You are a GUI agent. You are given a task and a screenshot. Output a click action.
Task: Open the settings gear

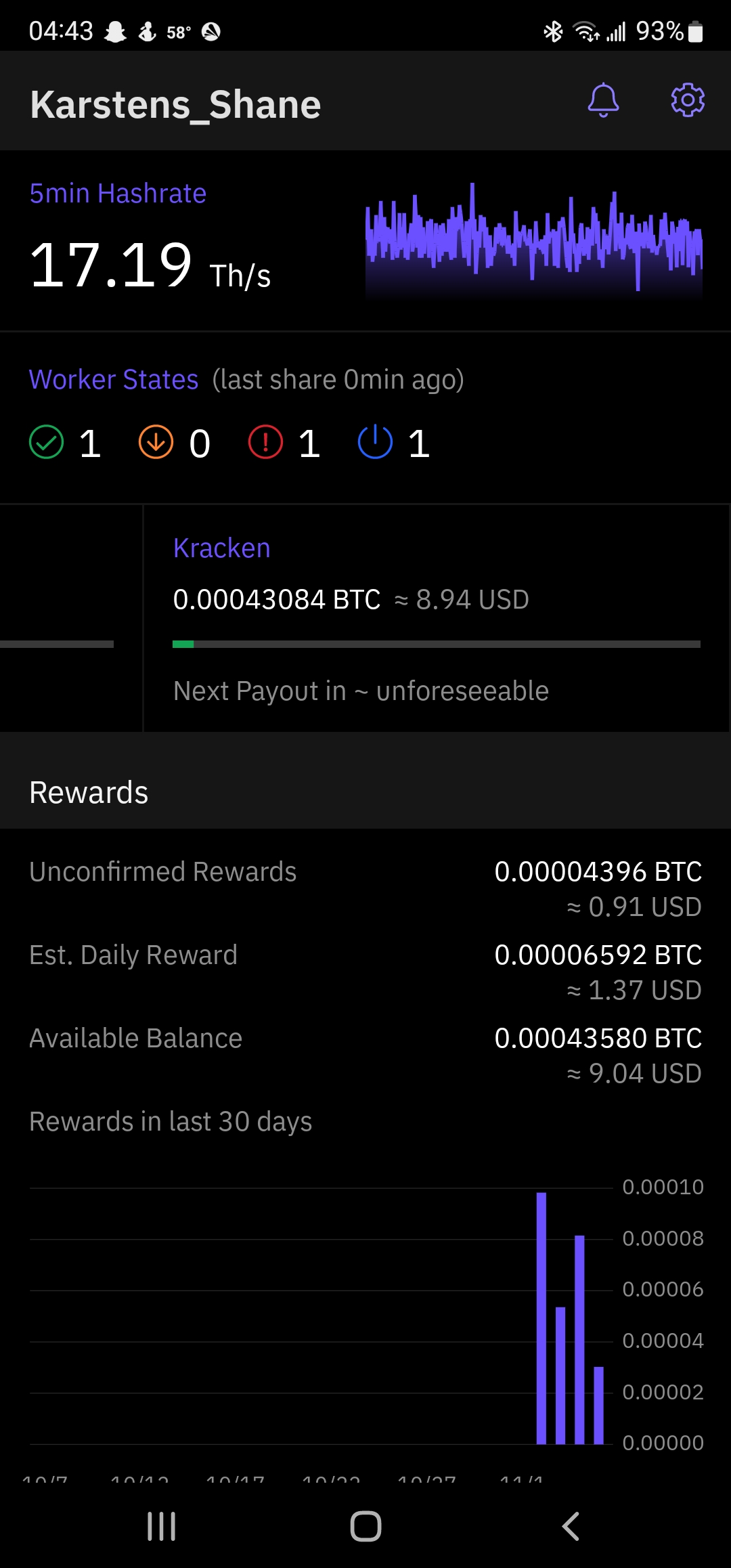click(688, 101)
